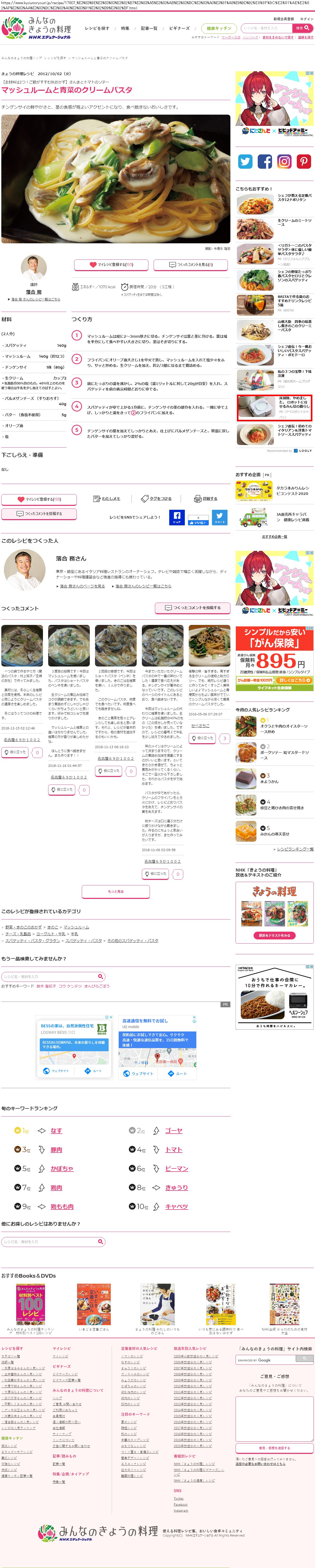Print the recipe with 印刷する
Viewport: 315px width, 1568px height.
coord(205,499)
